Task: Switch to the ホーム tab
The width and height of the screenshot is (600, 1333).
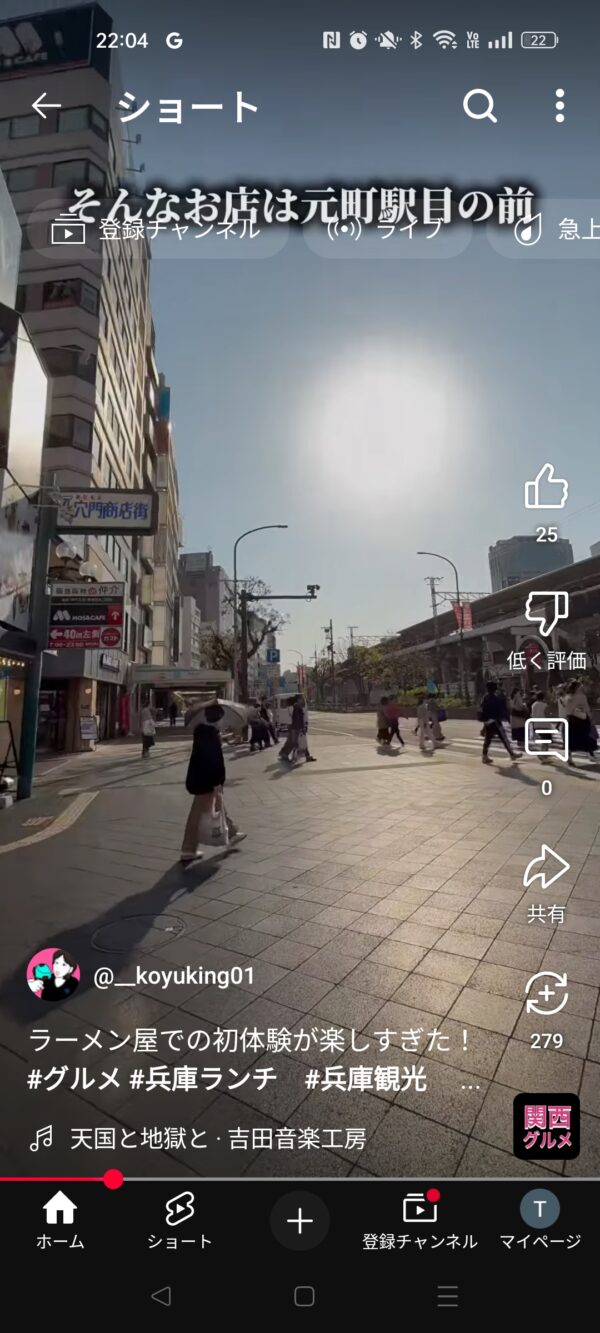Action: tap(60, 1221)
